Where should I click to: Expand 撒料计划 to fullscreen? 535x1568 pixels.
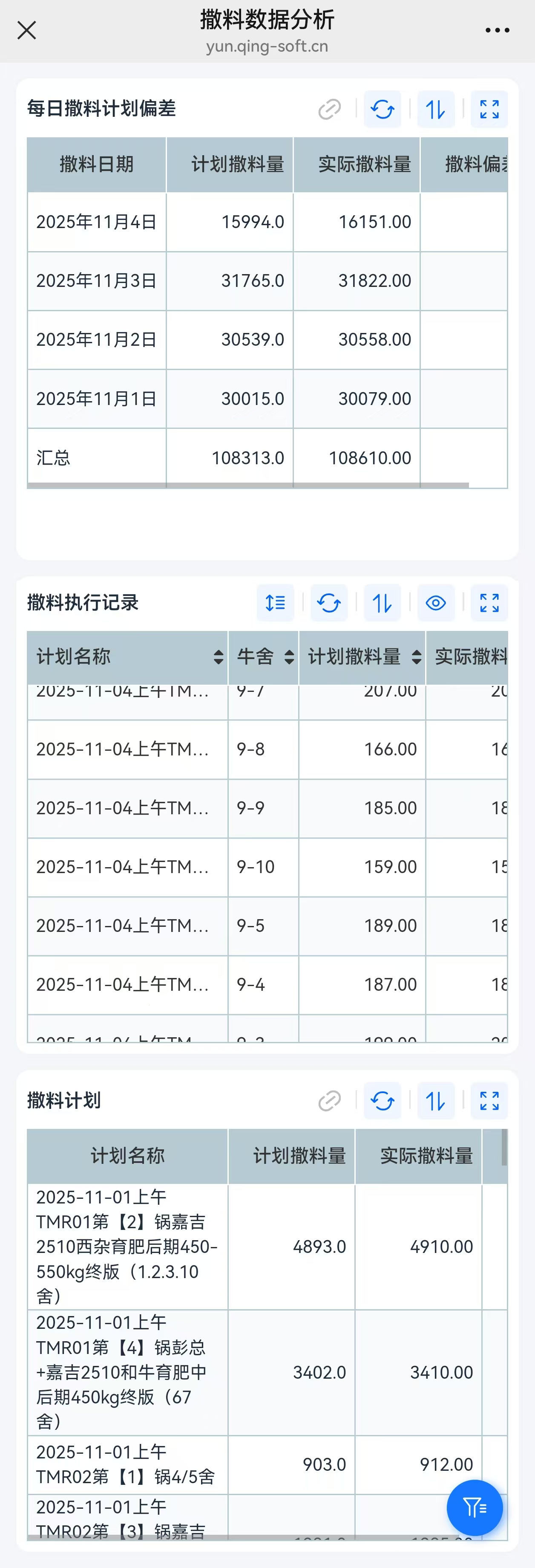point(489,1100)
